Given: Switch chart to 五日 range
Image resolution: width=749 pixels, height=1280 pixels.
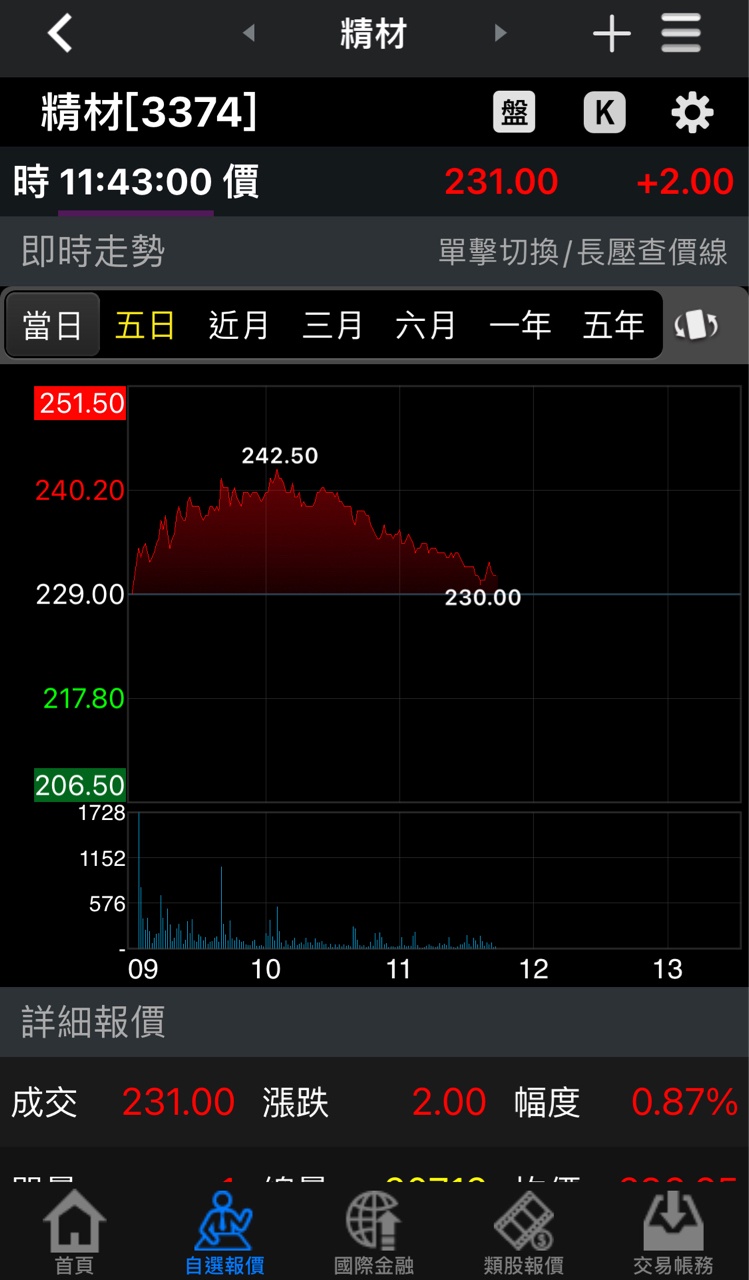Looking at the screenshot, I should (145, 325).
